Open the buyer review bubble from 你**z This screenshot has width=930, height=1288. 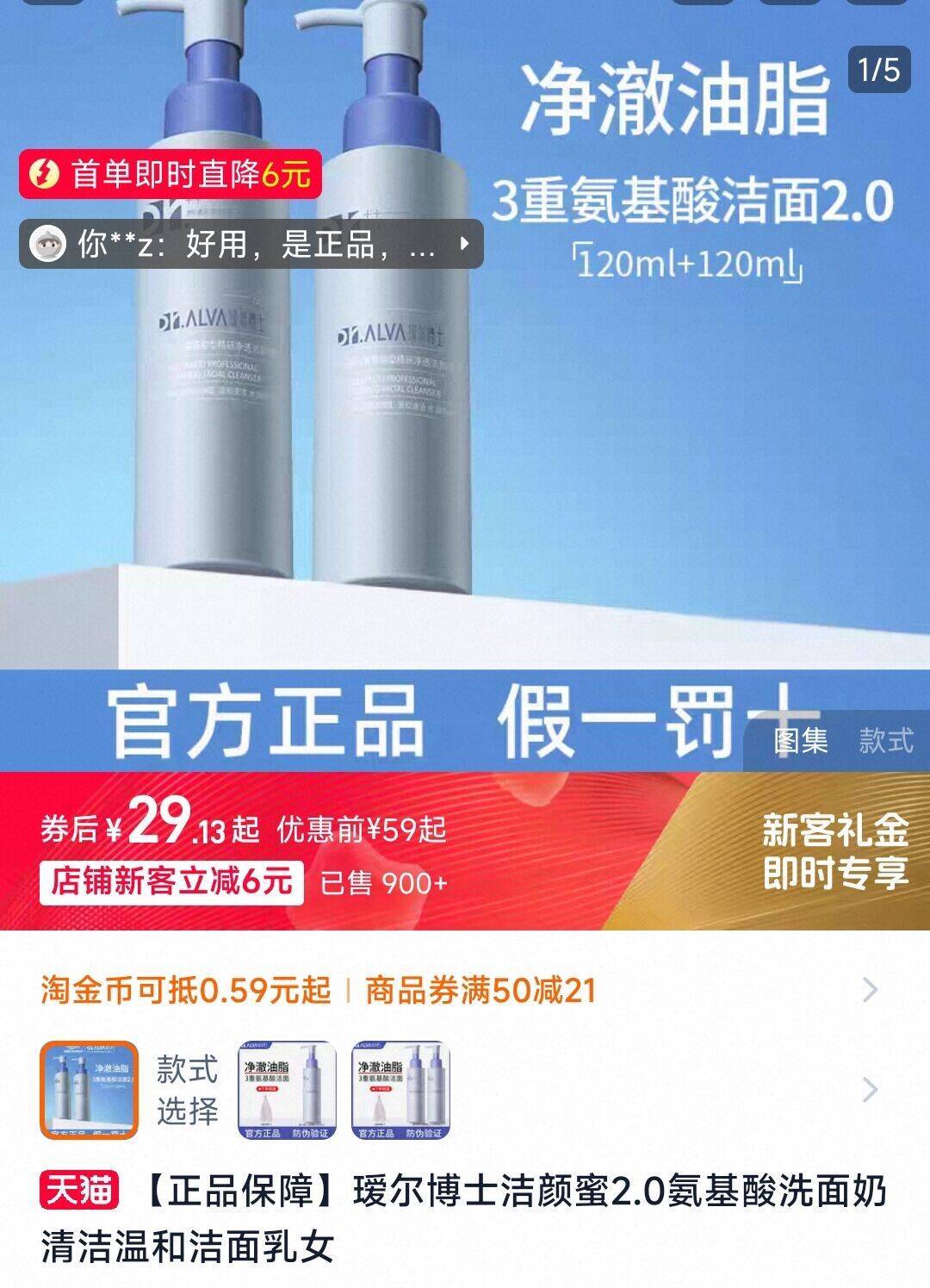251,244
